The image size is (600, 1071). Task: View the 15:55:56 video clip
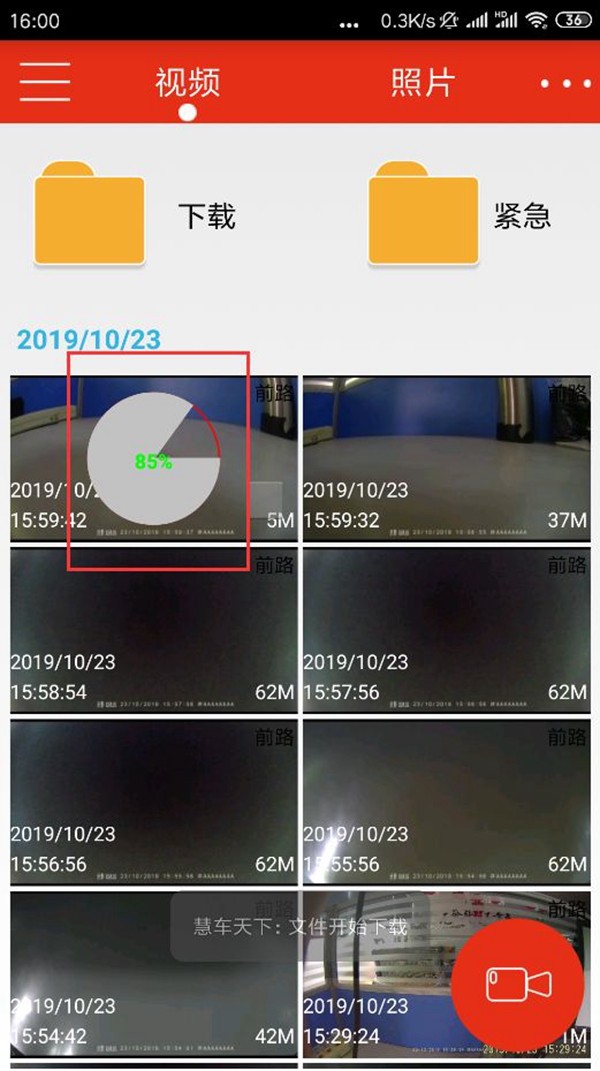coord(445,802)
